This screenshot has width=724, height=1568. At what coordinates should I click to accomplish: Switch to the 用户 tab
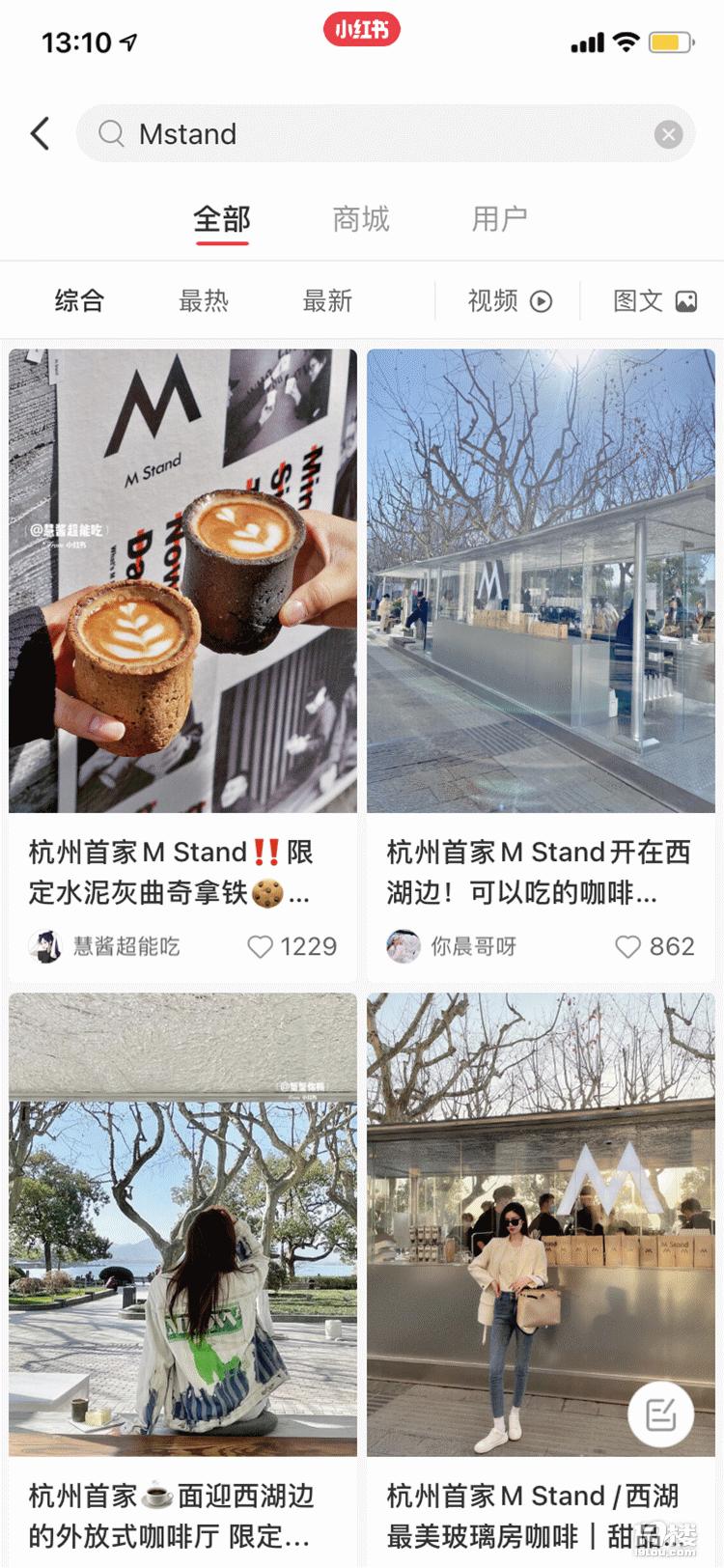(x=499, y=220)
